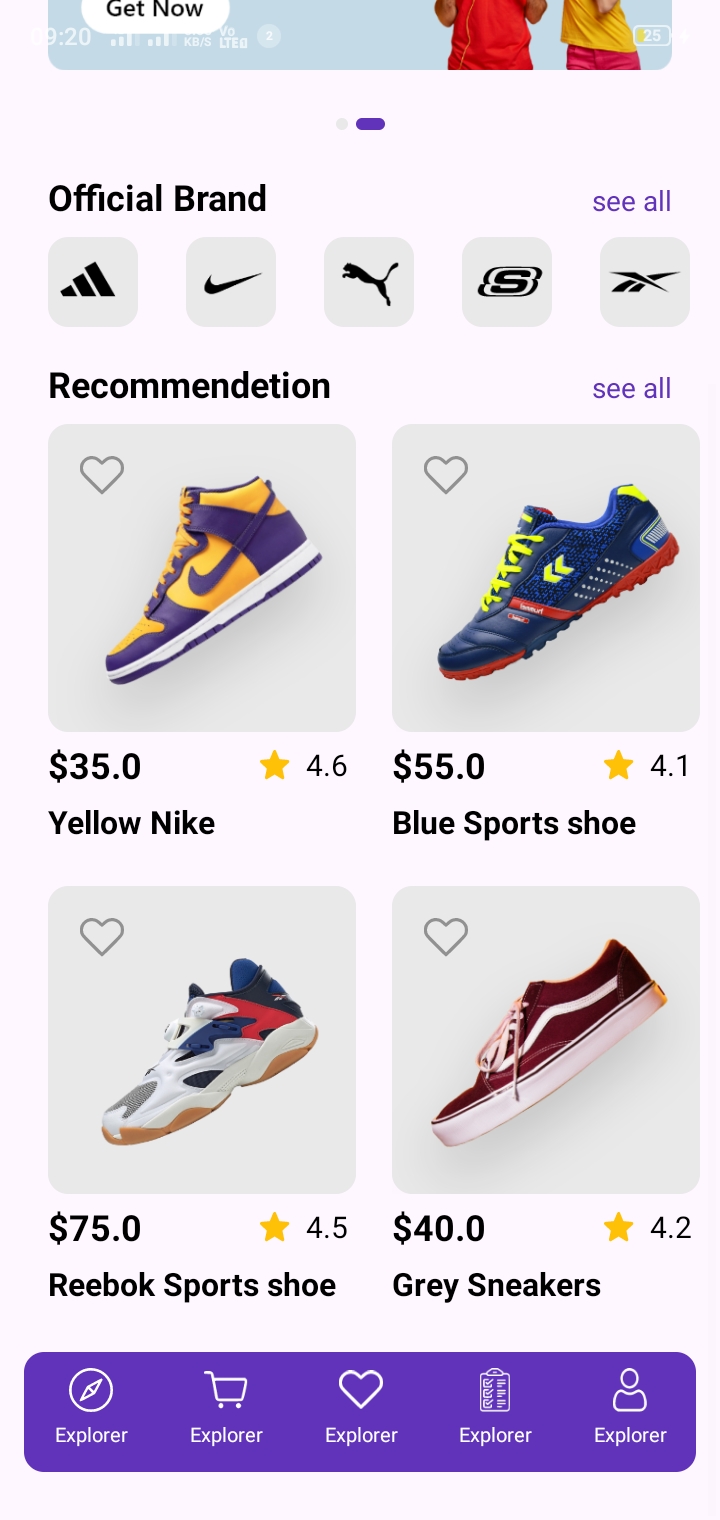Select the first carousel pagination dot
The image size is (720, 1520).
(x=341, y=124)
